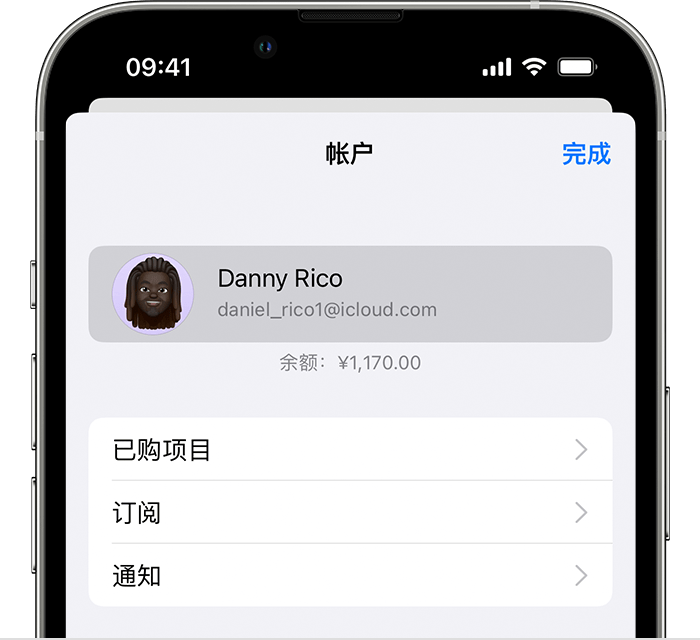This screenshot has width=700, height=640.
Task: Open the 订阅 subscriptions row
Action: (350, 513)
